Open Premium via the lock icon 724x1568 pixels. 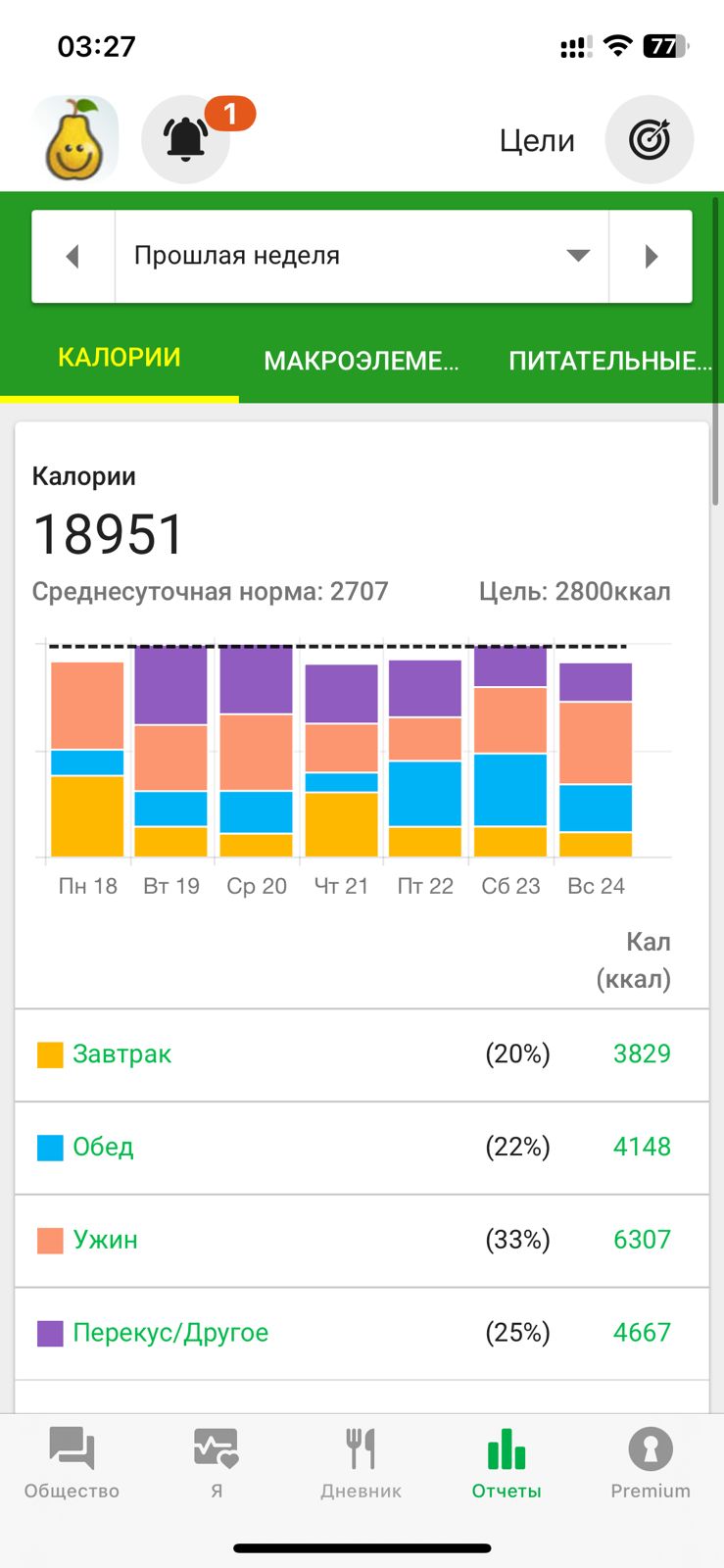(x=650, y=1460)
